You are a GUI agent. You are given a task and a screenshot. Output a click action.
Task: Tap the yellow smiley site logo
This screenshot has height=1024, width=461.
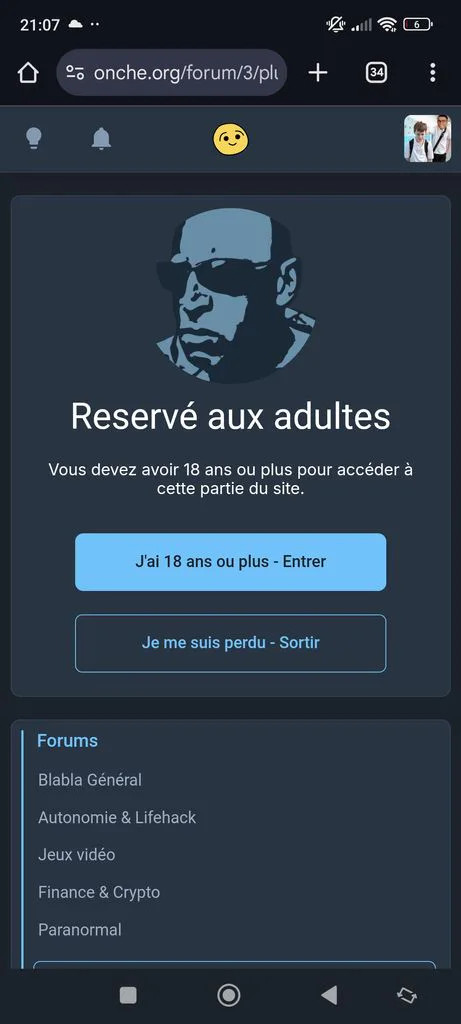230,138
